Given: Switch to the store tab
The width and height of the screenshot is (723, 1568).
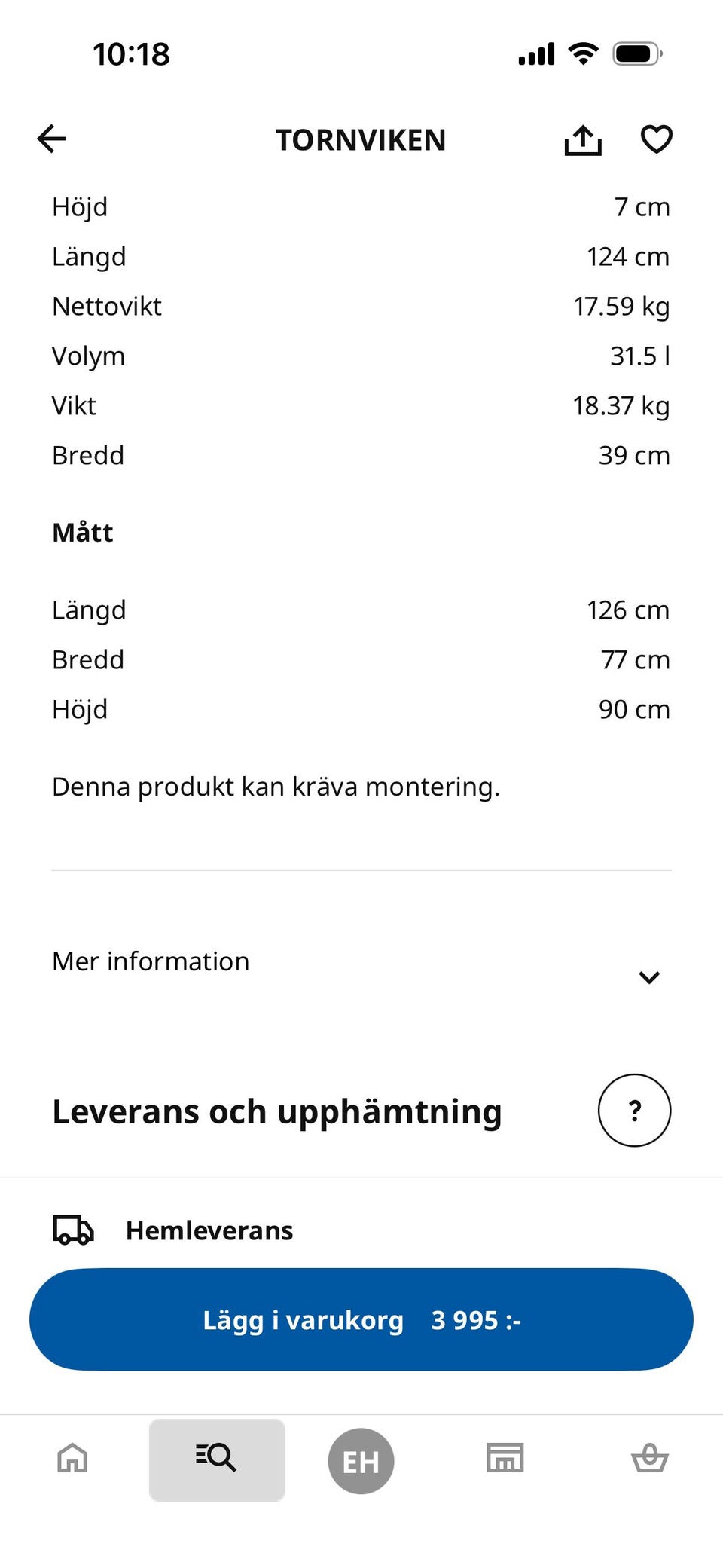Looking at the screenshot, I should coord(505,1459).
